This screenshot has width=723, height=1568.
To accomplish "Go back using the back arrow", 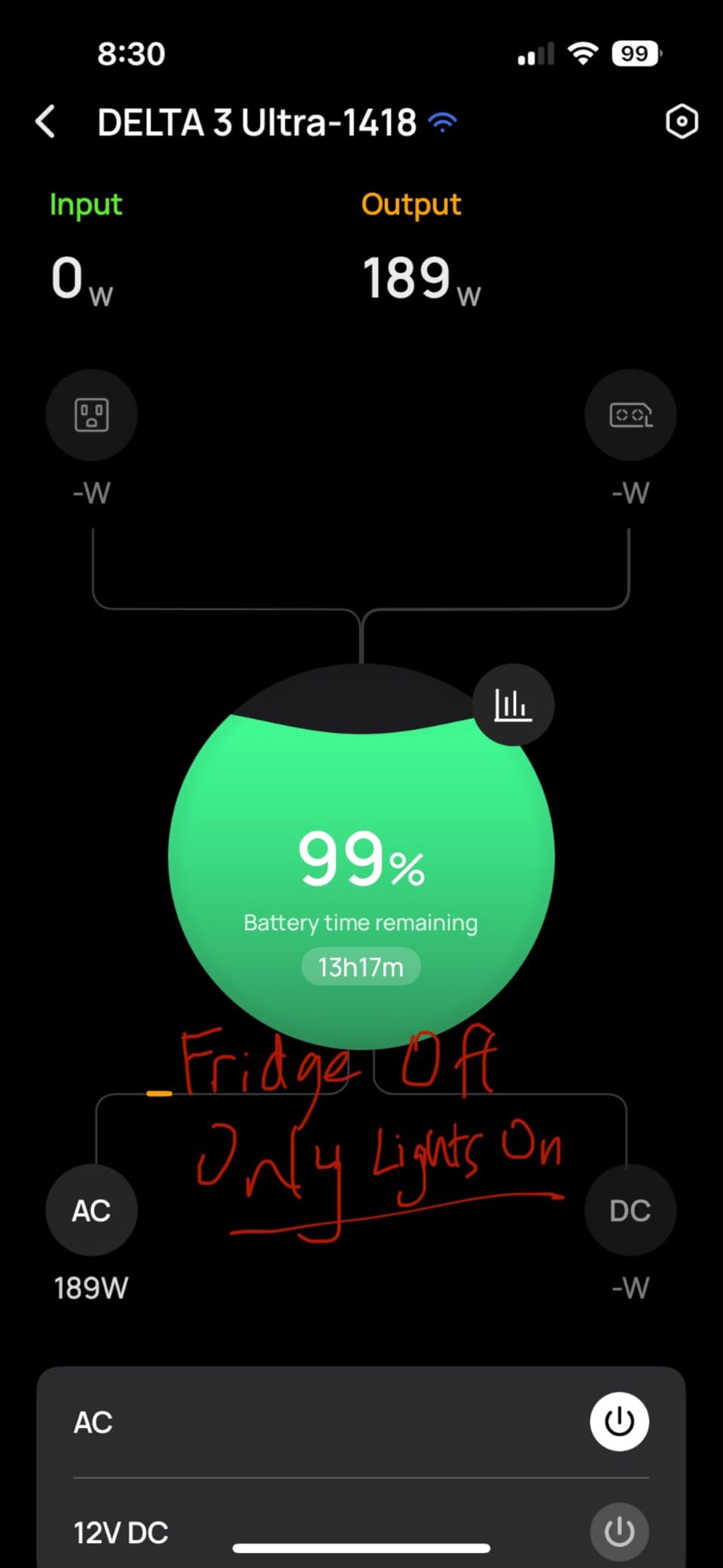I will (46, 122).
